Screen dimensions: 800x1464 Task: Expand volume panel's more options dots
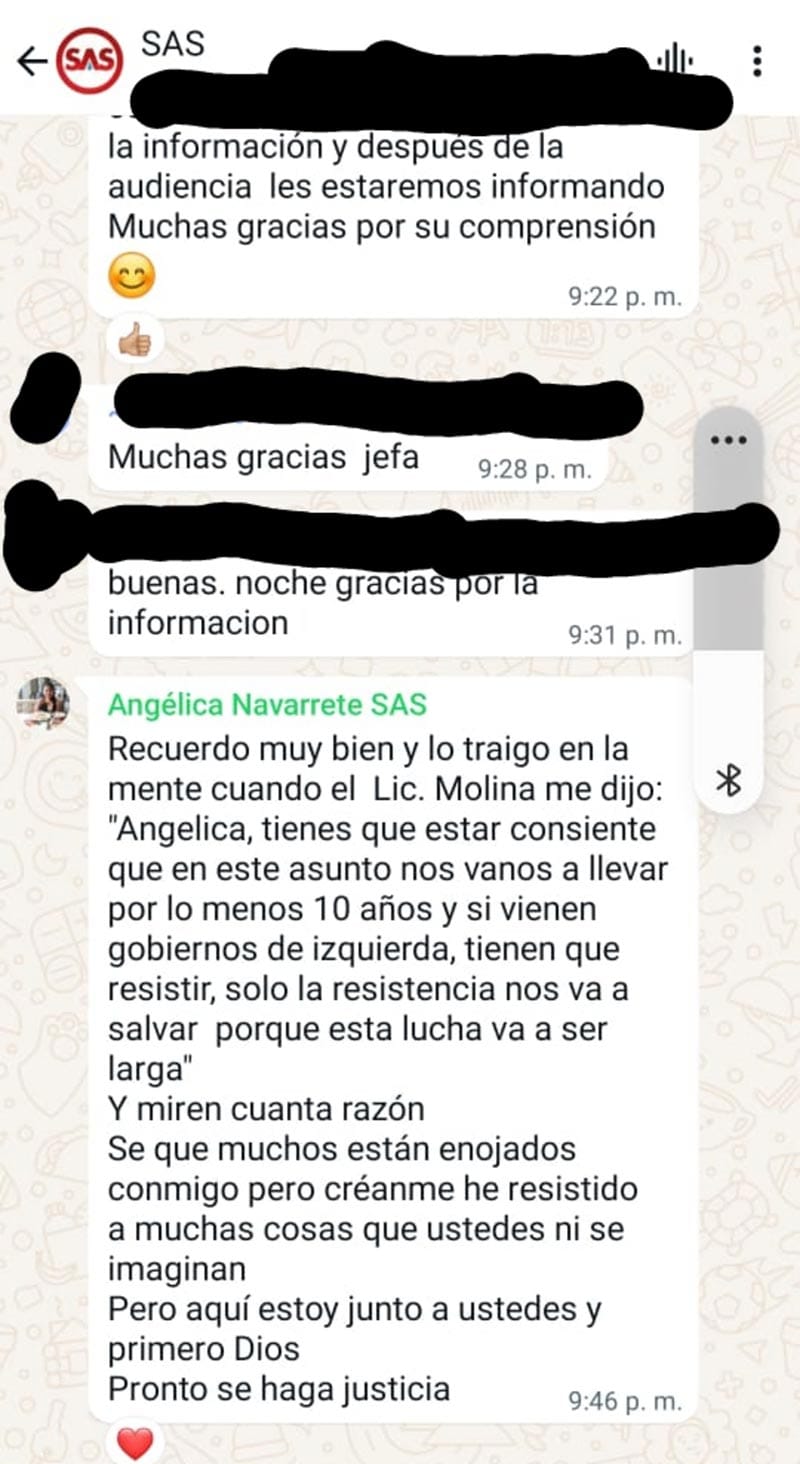728,441
